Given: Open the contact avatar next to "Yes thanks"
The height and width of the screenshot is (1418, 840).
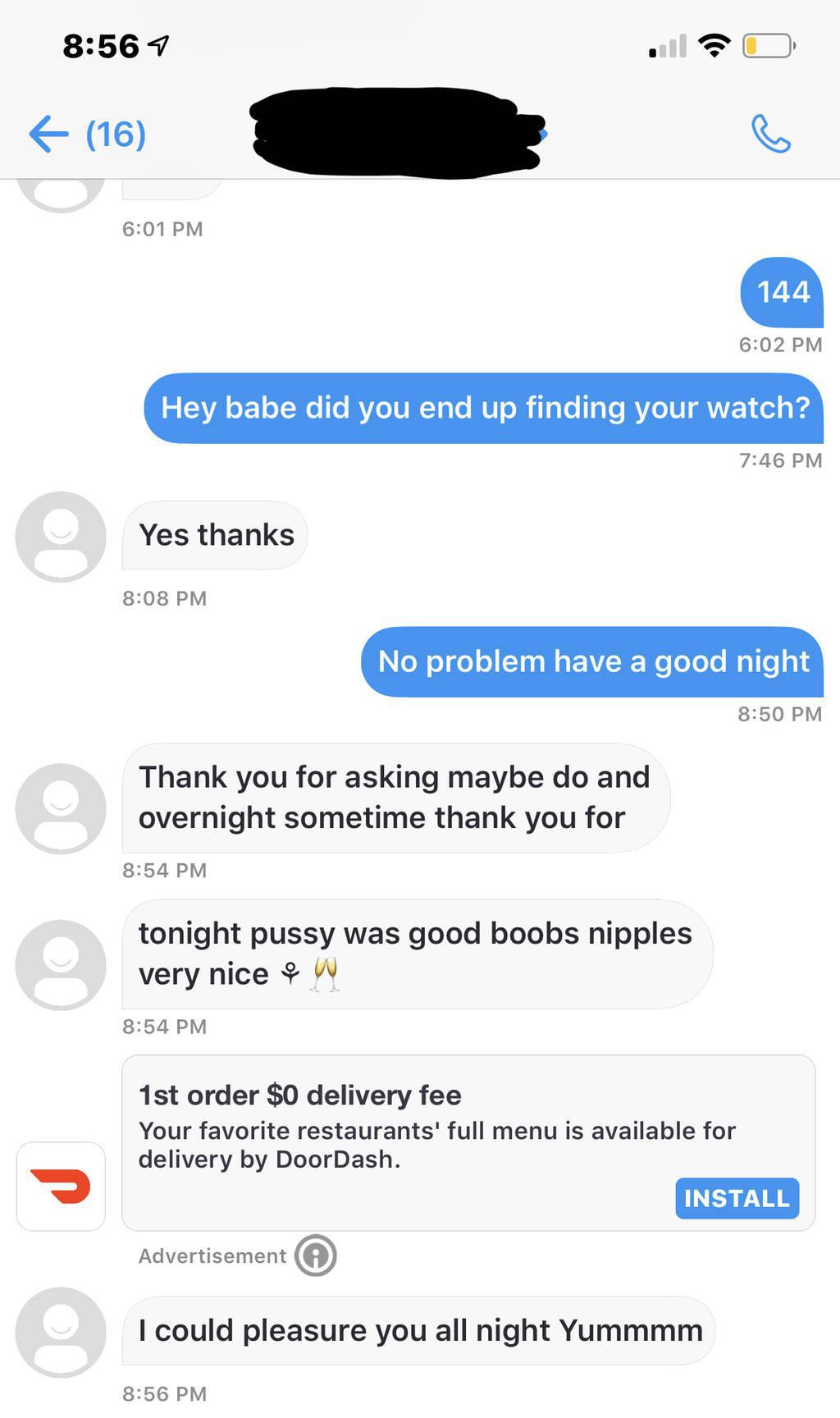Looking at the screenshot, I should 61,537.
